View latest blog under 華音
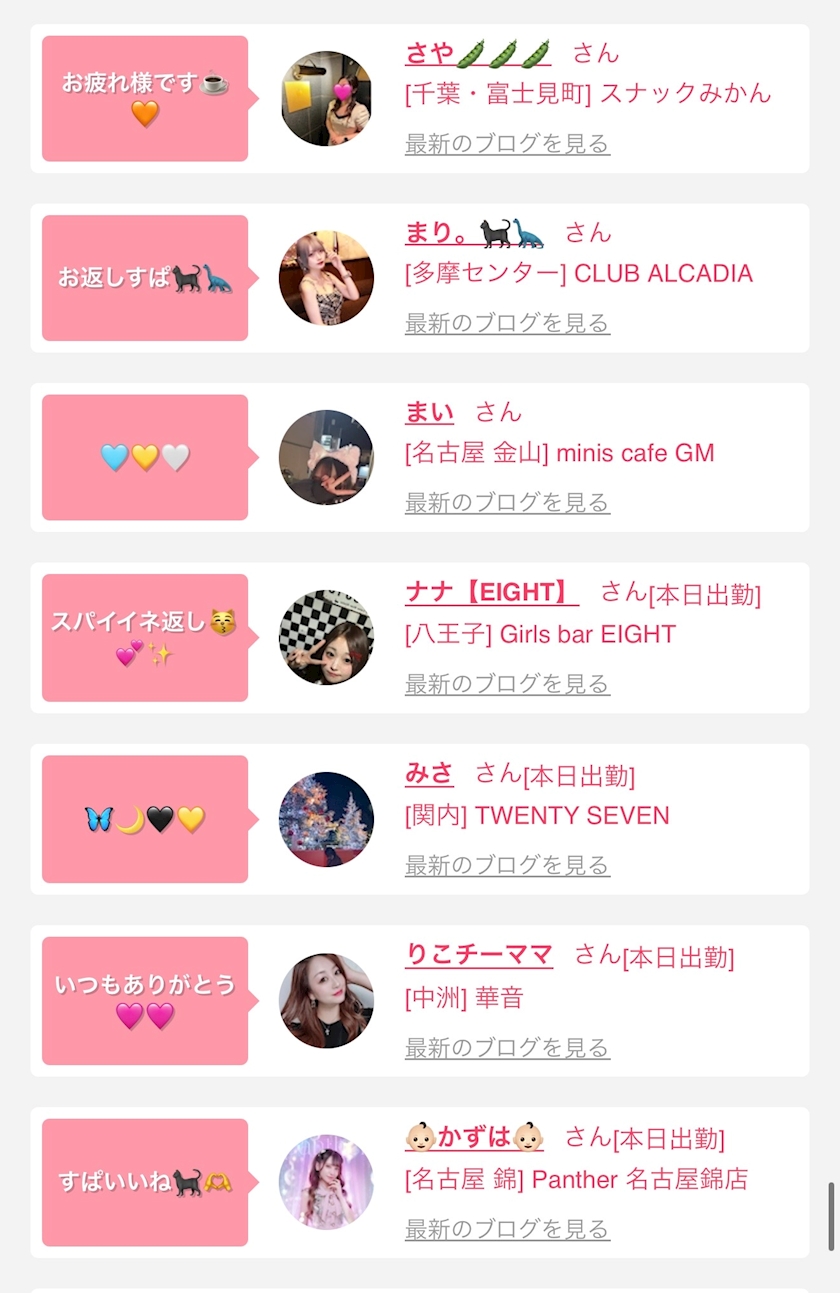 [x=507, y=1048]
